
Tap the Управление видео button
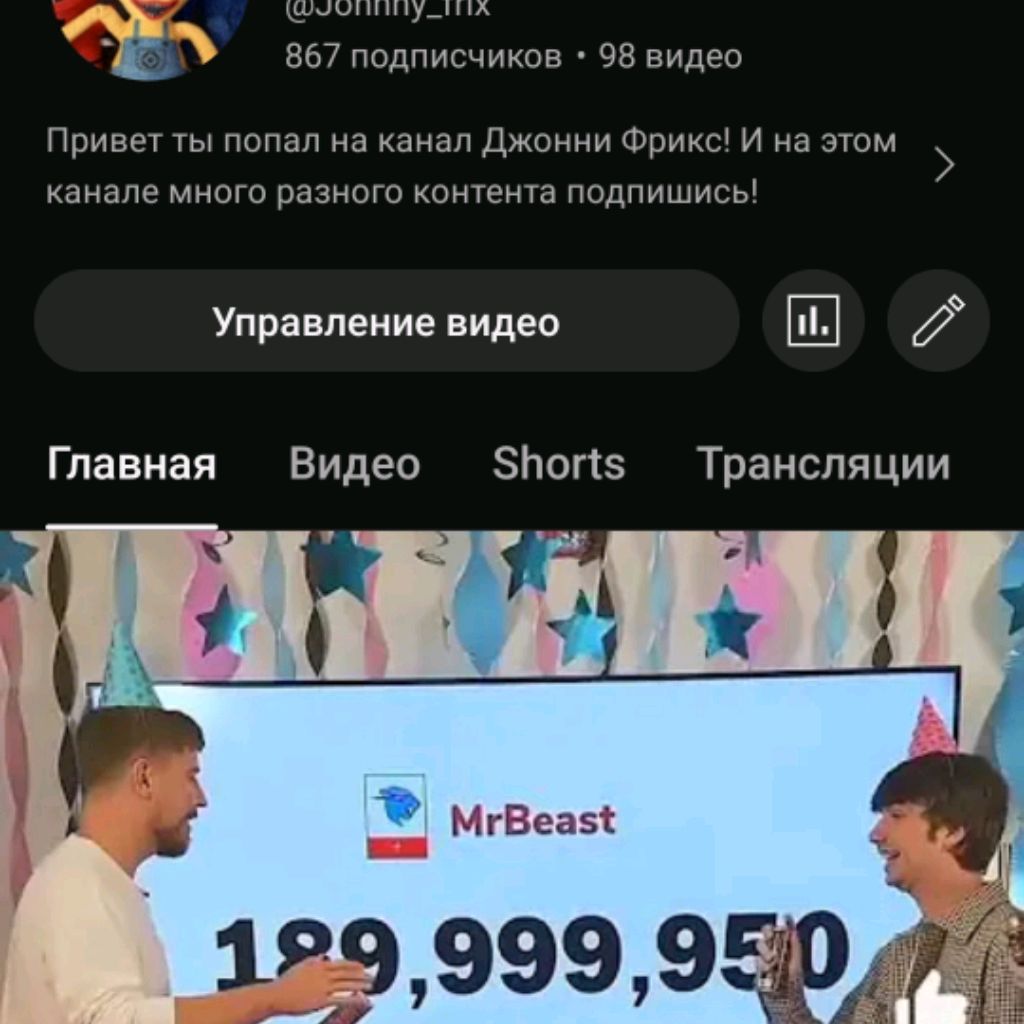coord(386,322)
